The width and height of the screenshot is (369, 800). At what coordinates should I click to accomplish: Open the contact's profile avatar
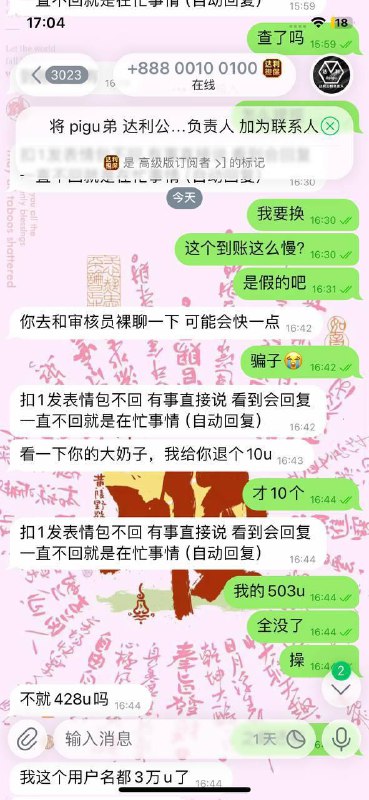coord(331,74)
